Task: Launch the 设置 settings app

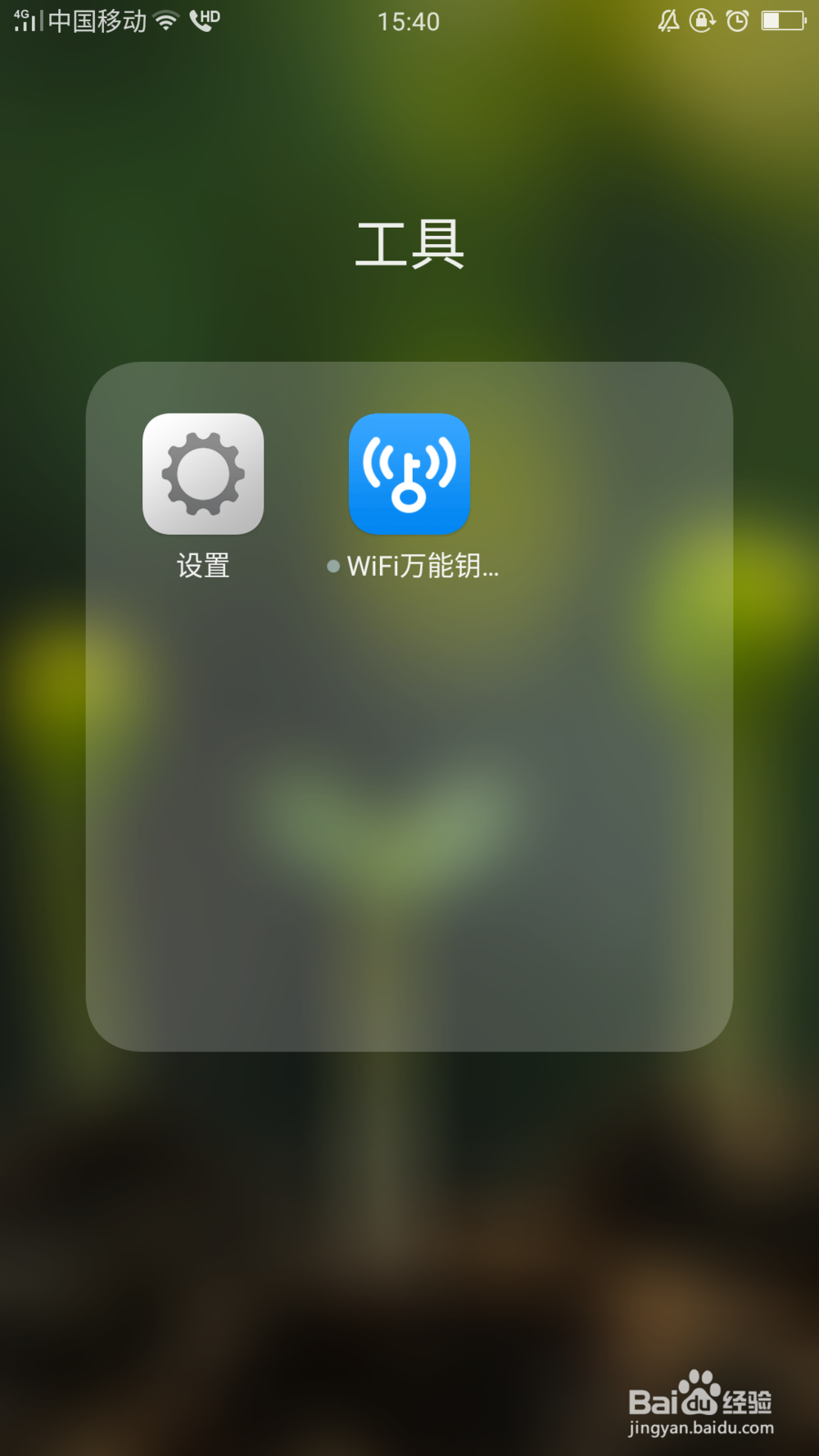Action: pyautogui.click(x=203, y=473)
